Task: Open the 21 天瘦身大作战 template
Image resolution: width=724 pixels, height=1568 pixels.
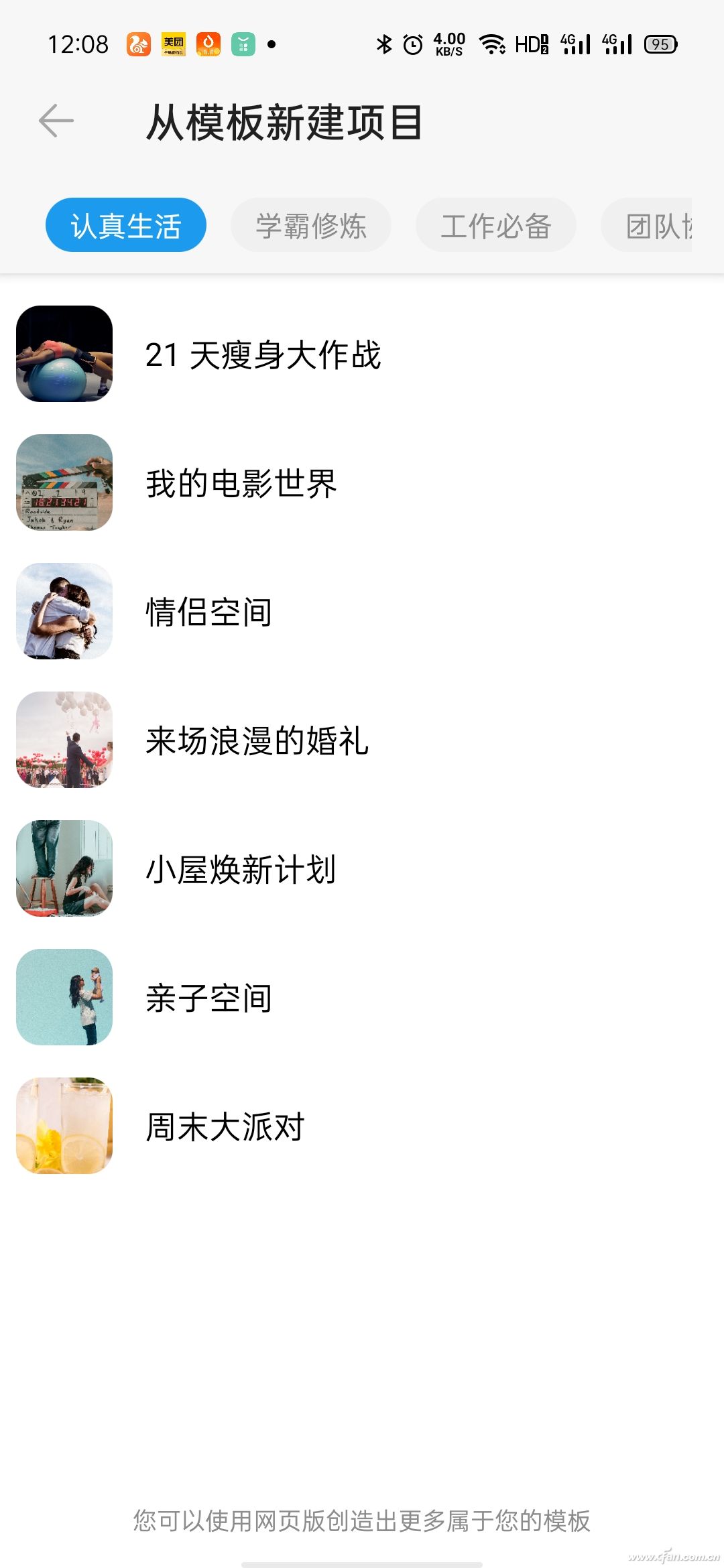Action: pos(263,355)
